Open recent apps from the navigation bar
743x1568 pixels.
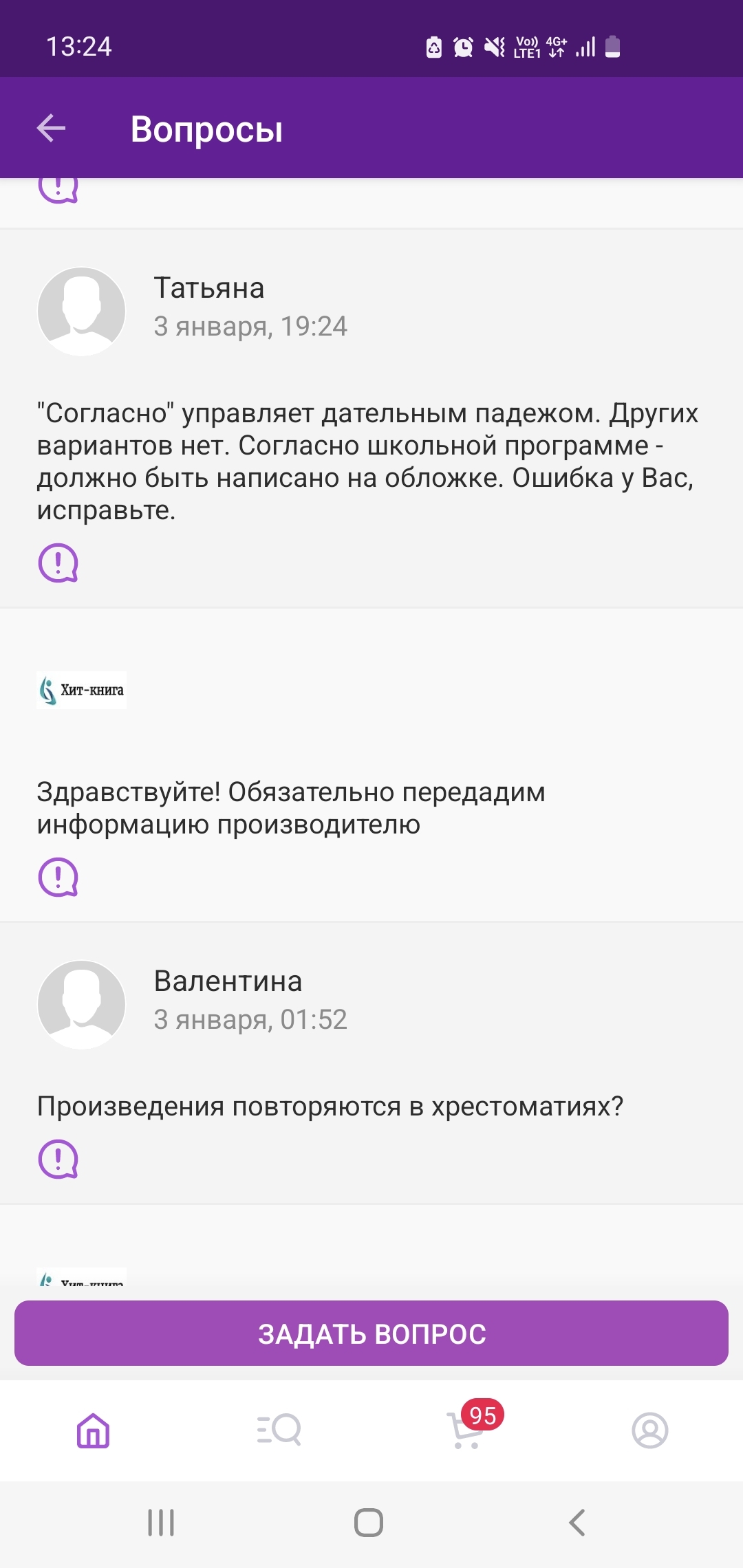(161, 1523)
